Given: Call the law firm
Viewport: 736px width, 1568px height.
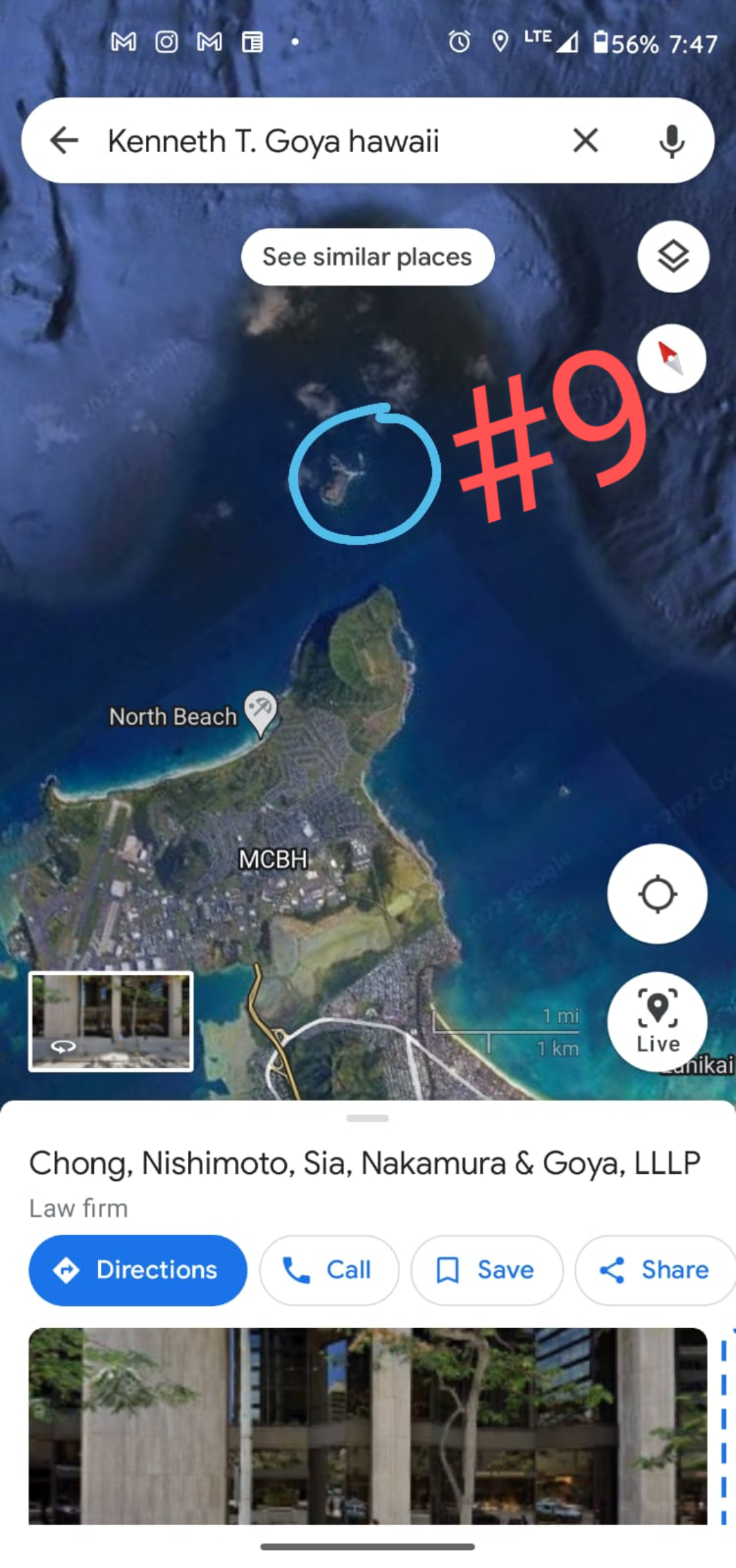Looking at the screenshot, I should [328, 1270].
